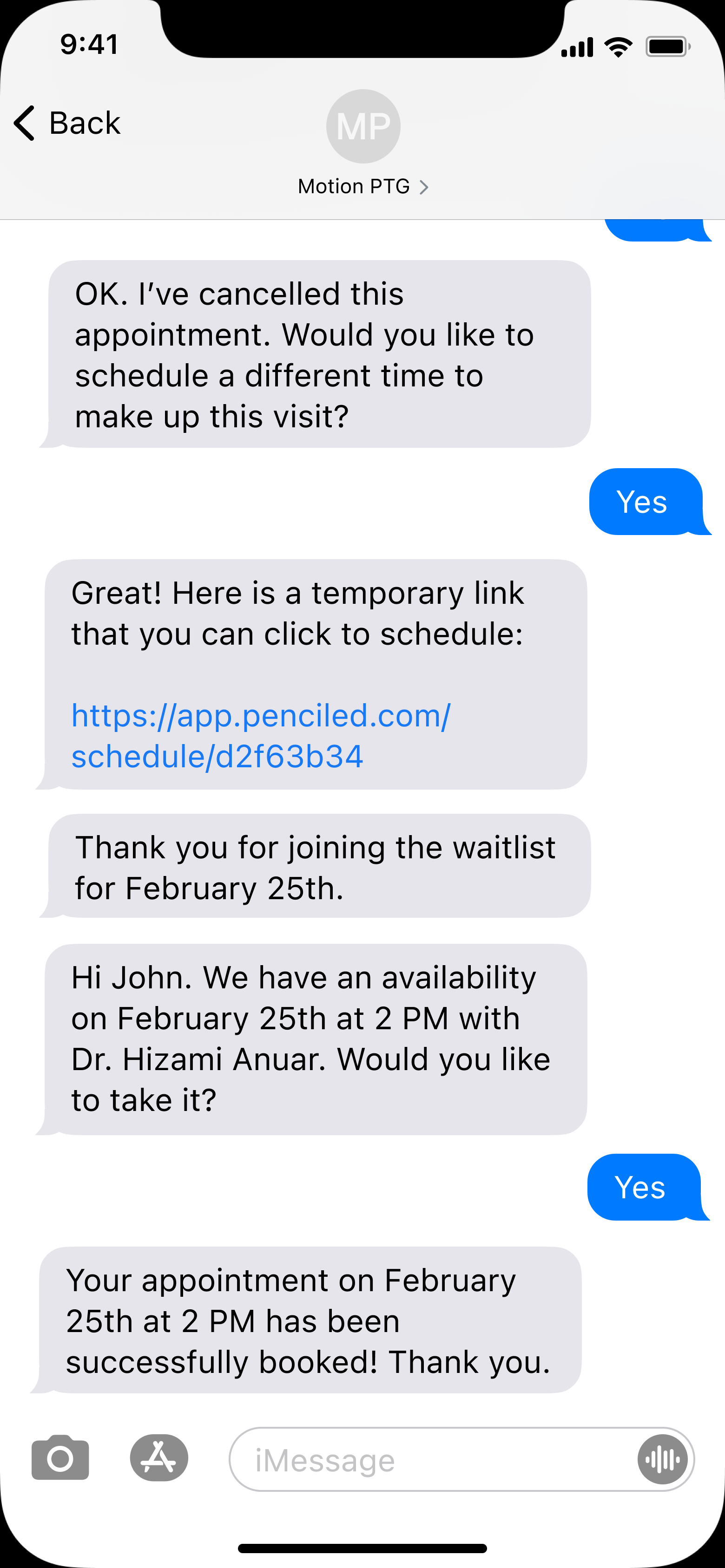725x1568 pixels.
Task: Tap the Wi-Fi status icon
Action: click(620, 47)
